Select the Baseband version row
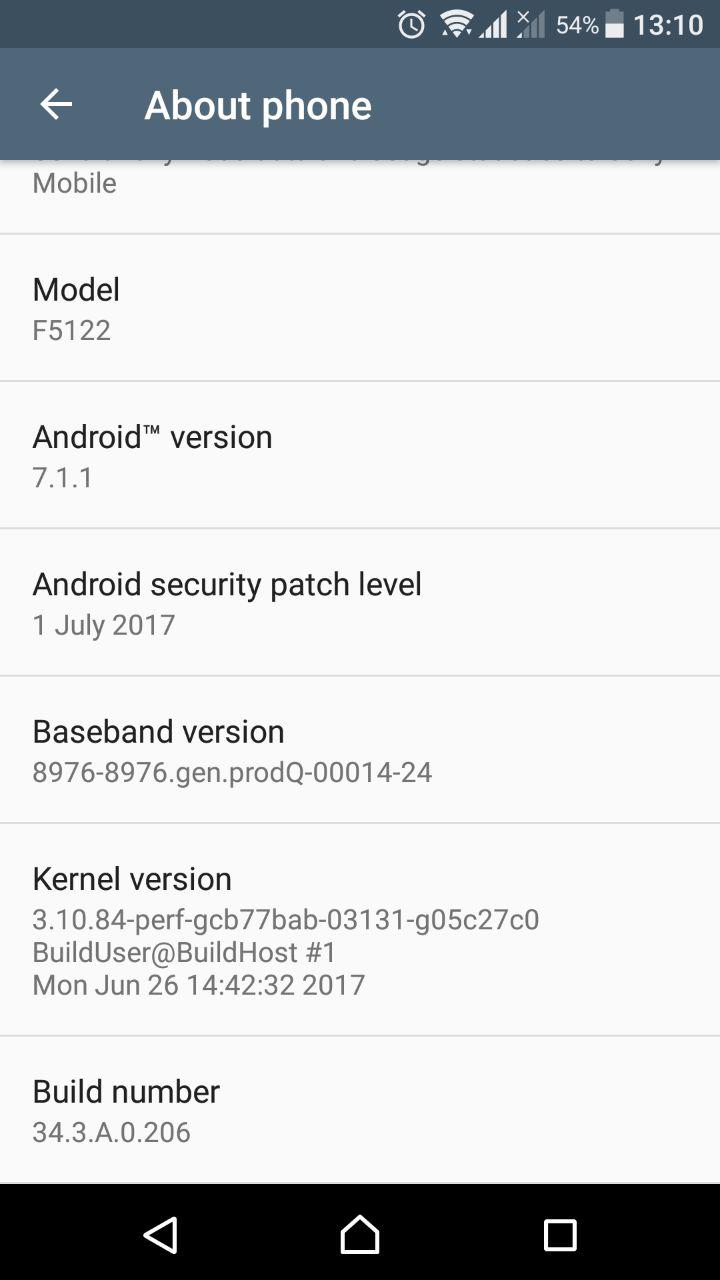This screenshot has width=720, height=1280. tap(360, 749)
